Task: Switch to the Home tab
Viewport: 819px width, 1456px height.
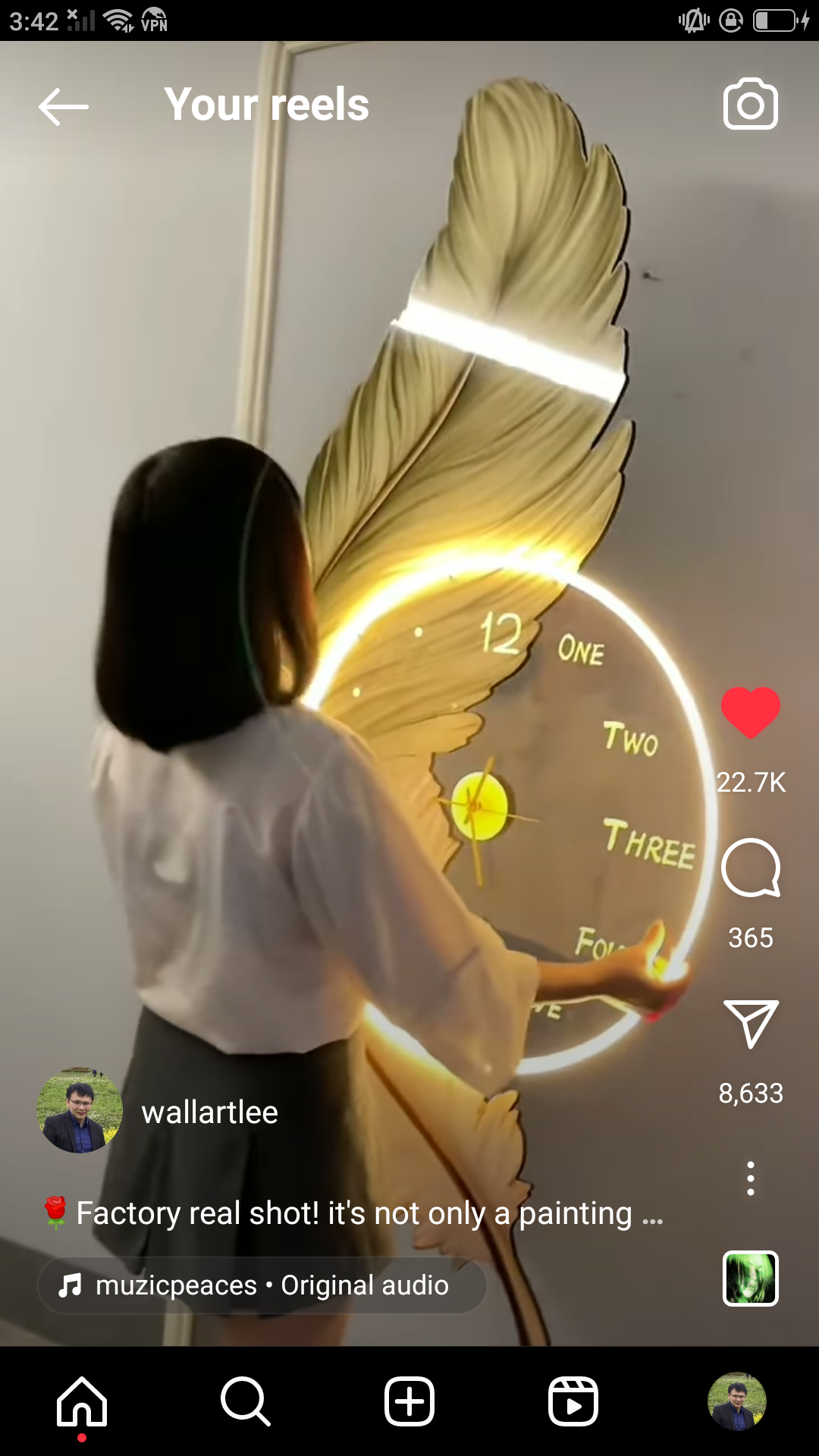Action: (x=82, y=1401)
